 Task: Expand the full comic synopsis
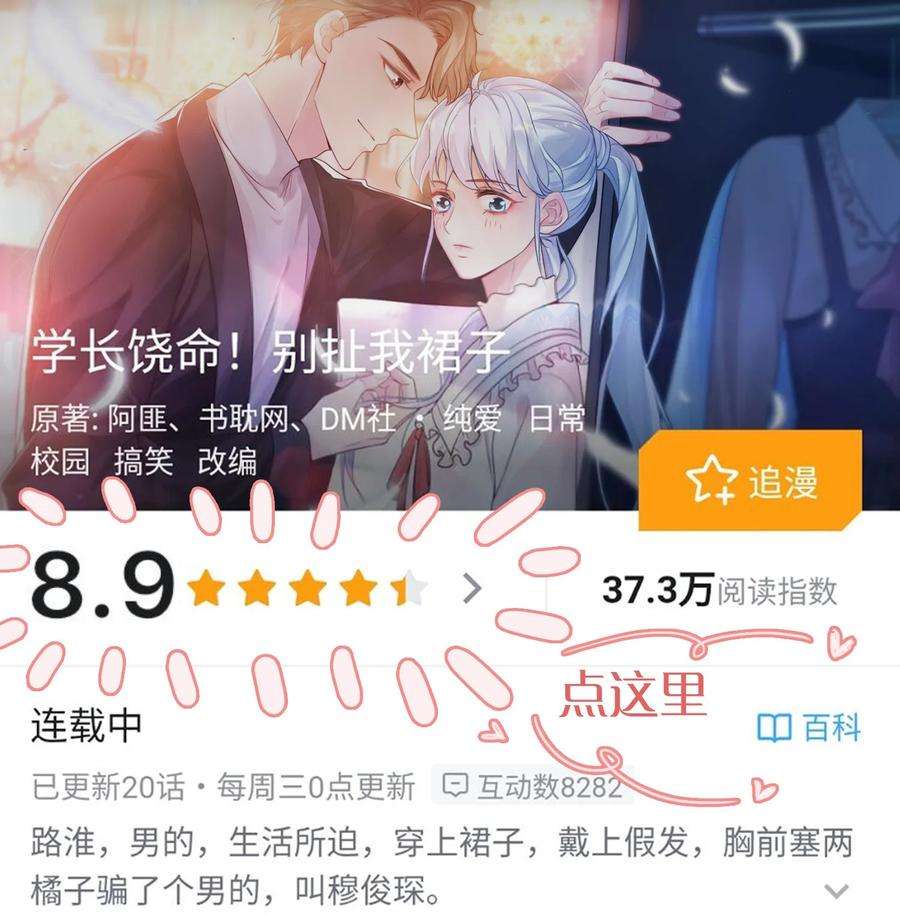(x=835, y=890)
